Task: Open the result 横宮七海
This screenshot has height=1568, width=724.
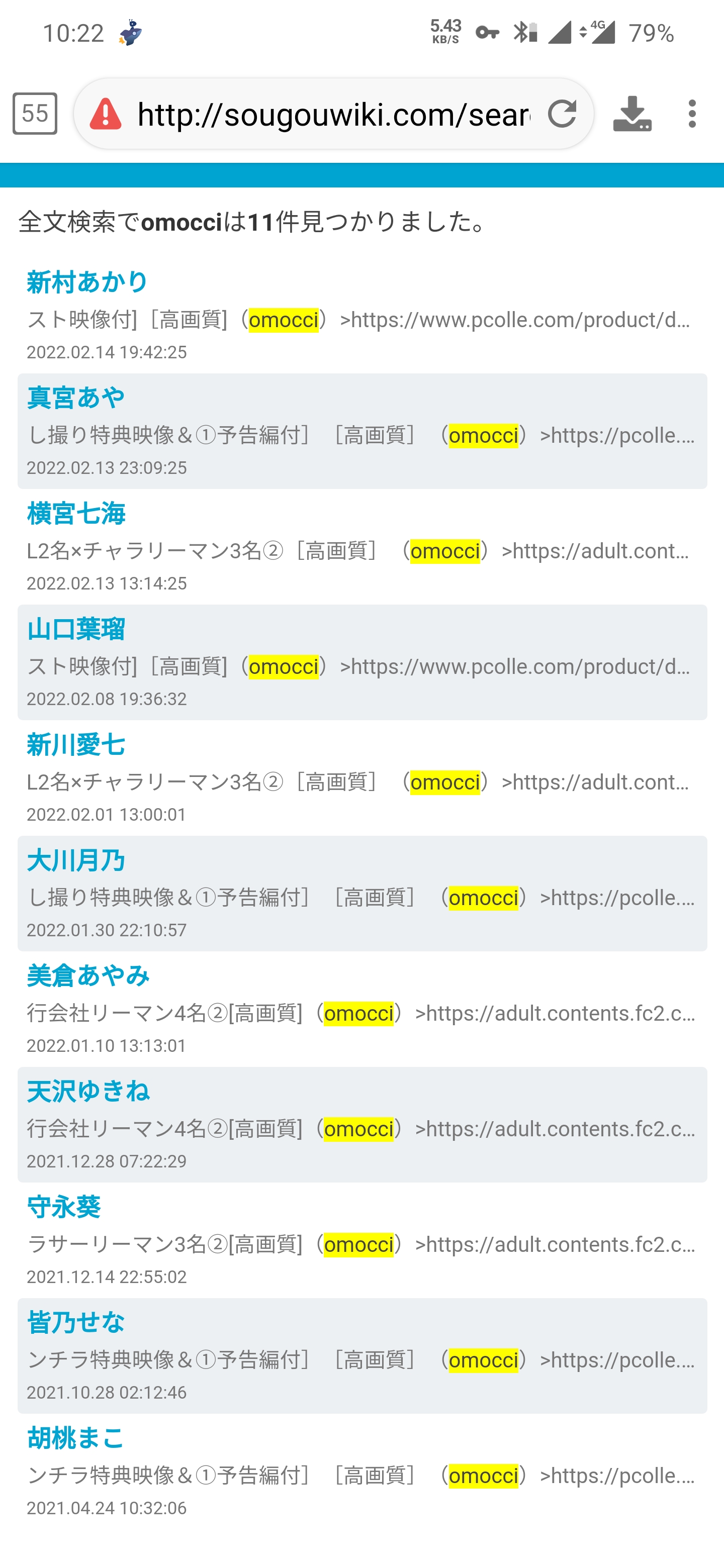Action: 75,513
